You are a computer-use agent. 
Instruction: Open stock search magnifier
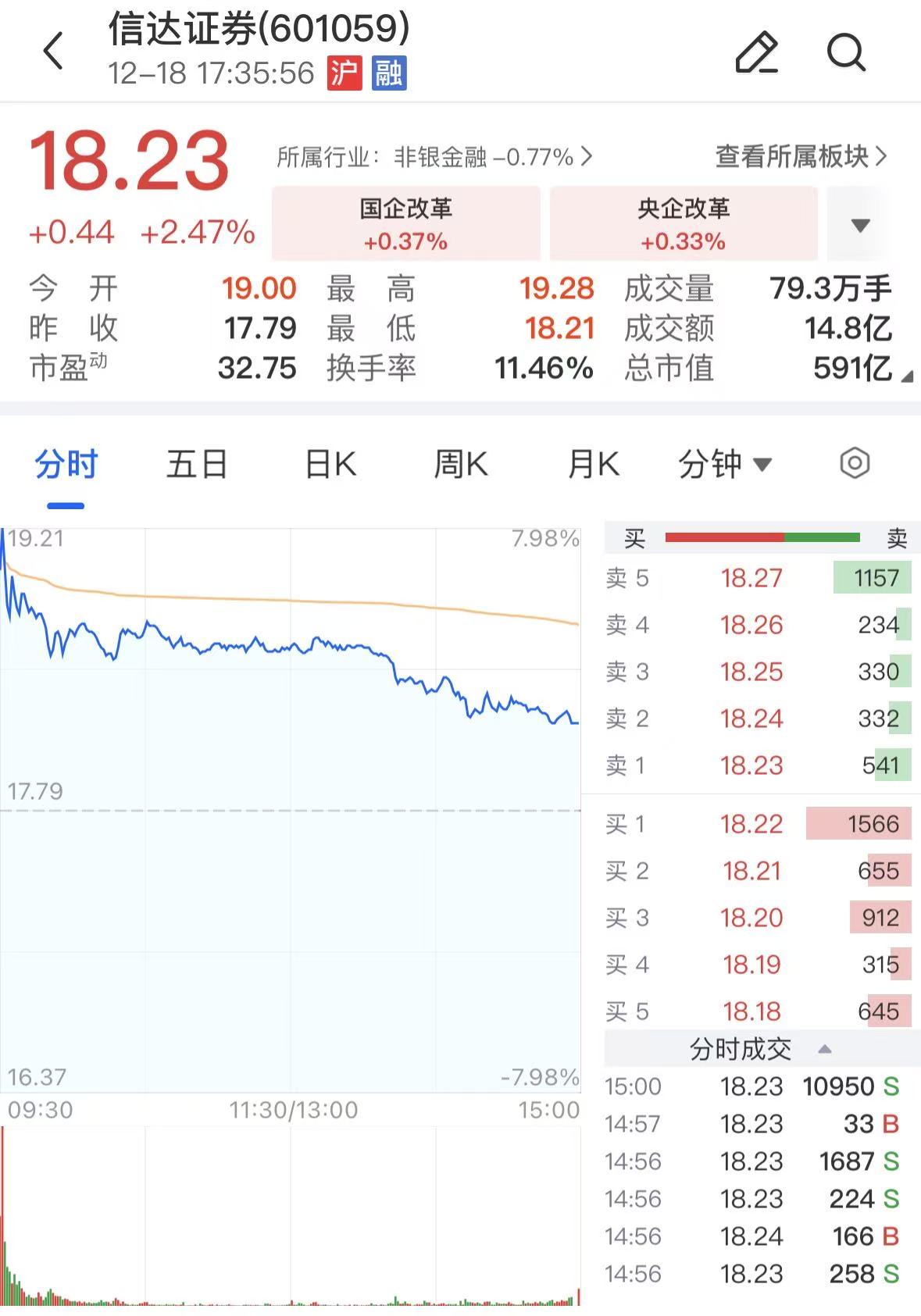click(846, 52)
